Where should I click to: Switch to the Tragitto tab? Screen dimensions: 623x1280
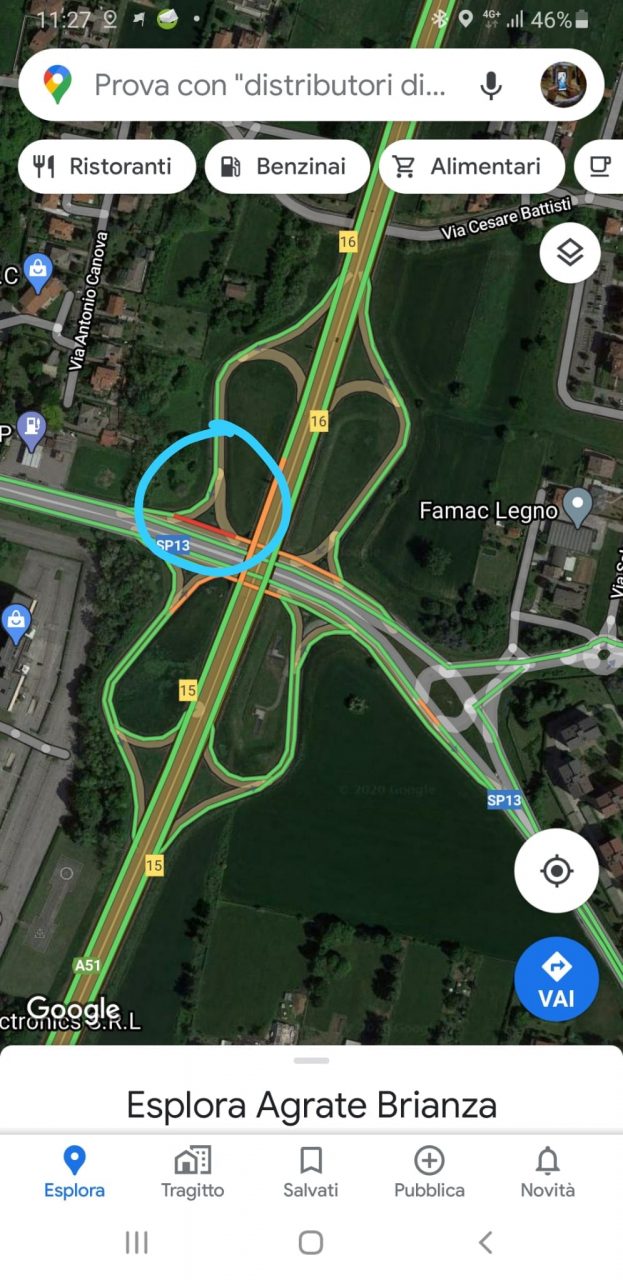(x=193, y=1172)
